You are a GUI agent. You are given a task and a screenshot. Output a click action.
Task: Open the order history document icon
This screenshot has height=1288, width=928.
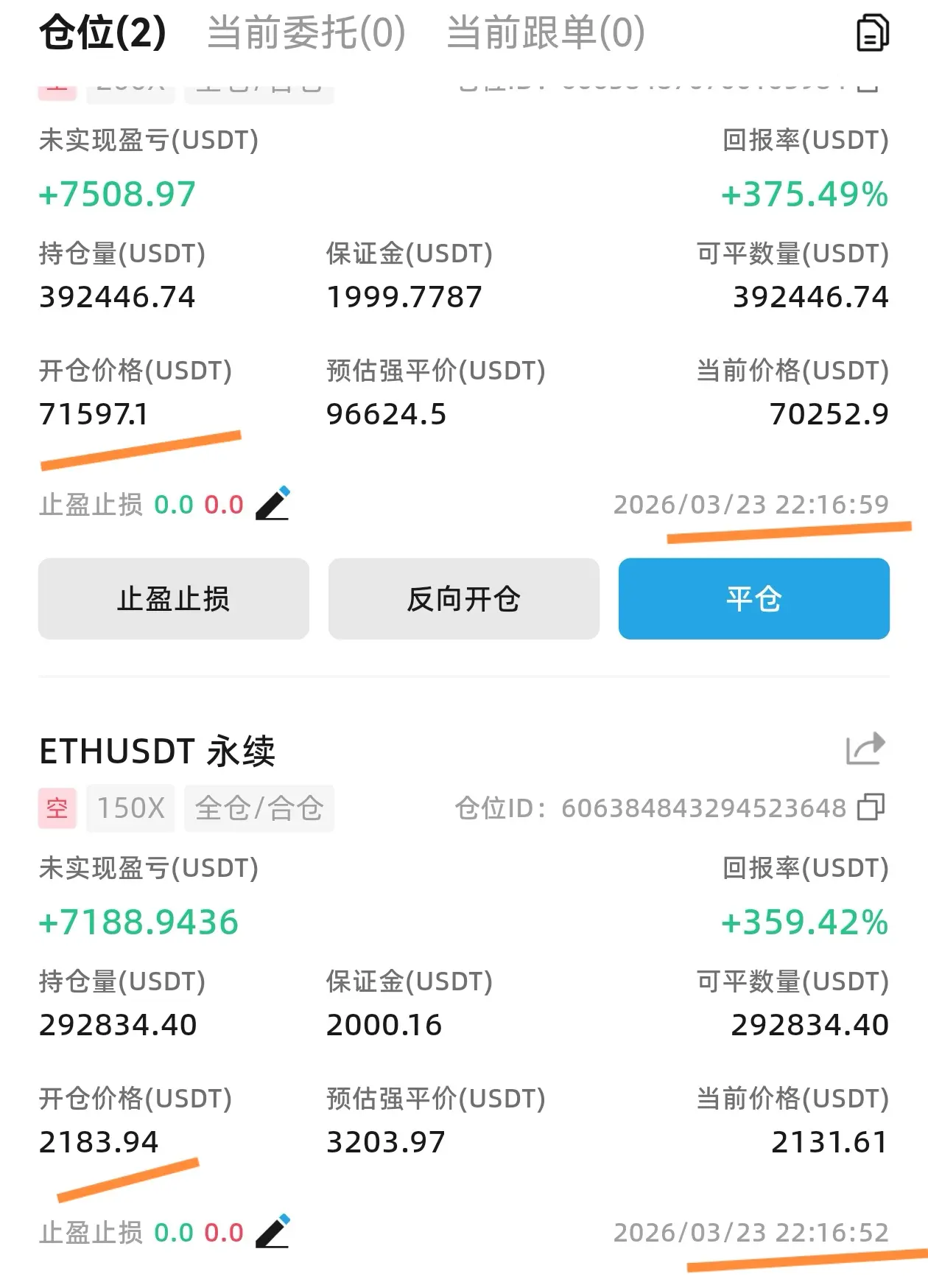tap(872, 33)
